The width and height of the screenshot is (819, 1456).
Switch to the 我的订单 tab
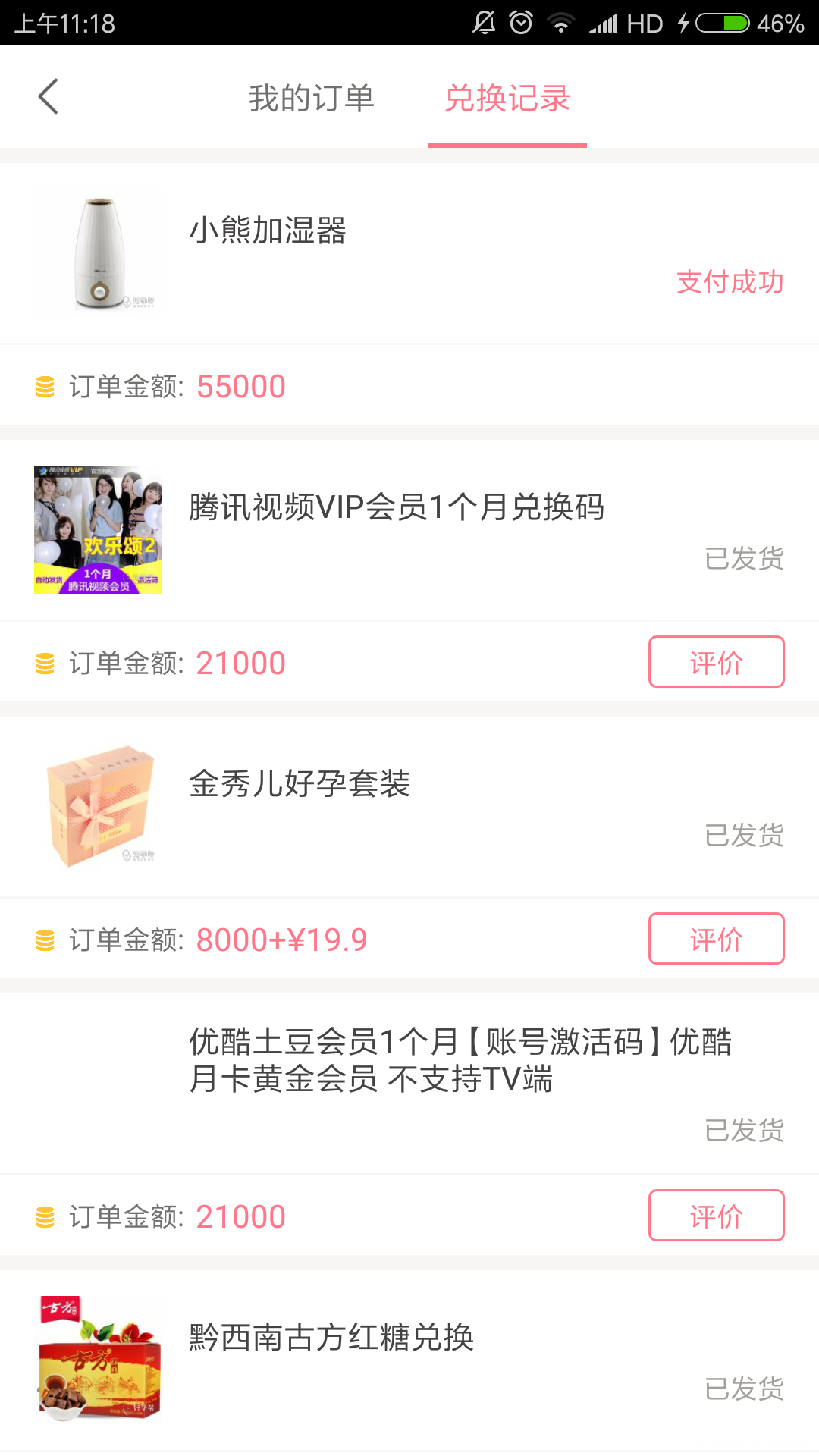point(312,99)
